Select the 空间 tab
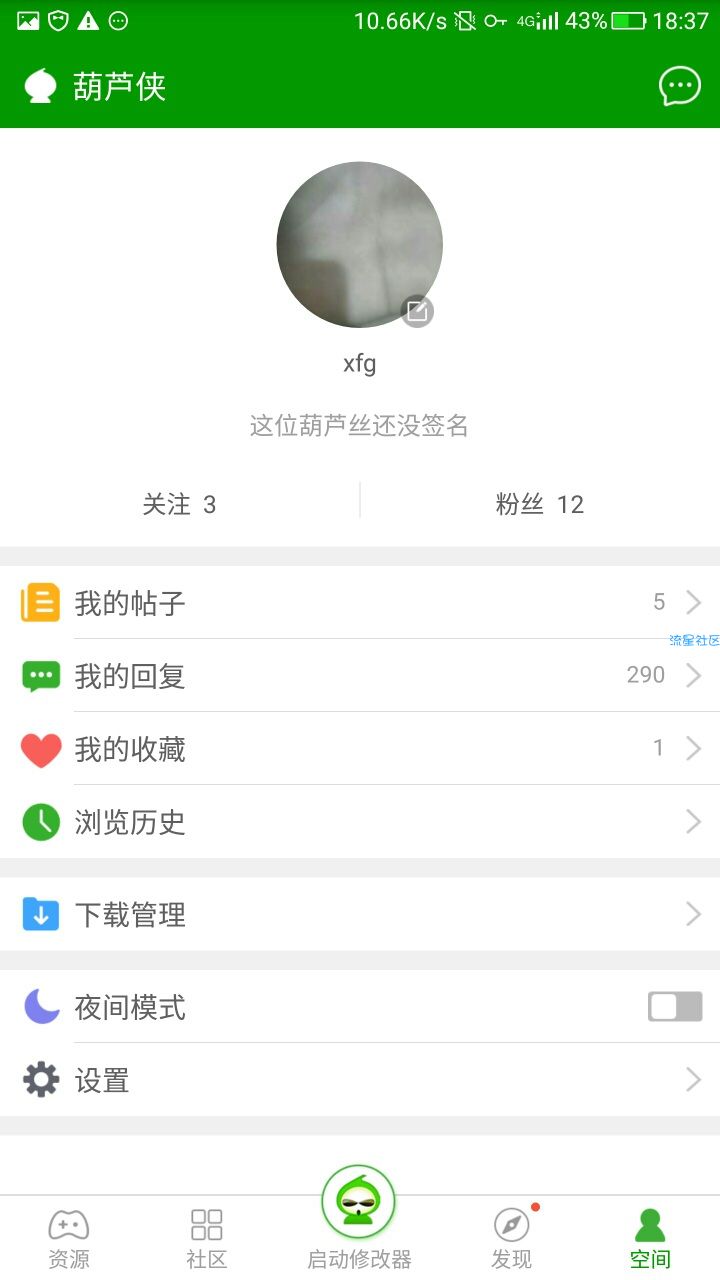The height and width of the screenshot is (1280, 720). tap(650, 1238)
